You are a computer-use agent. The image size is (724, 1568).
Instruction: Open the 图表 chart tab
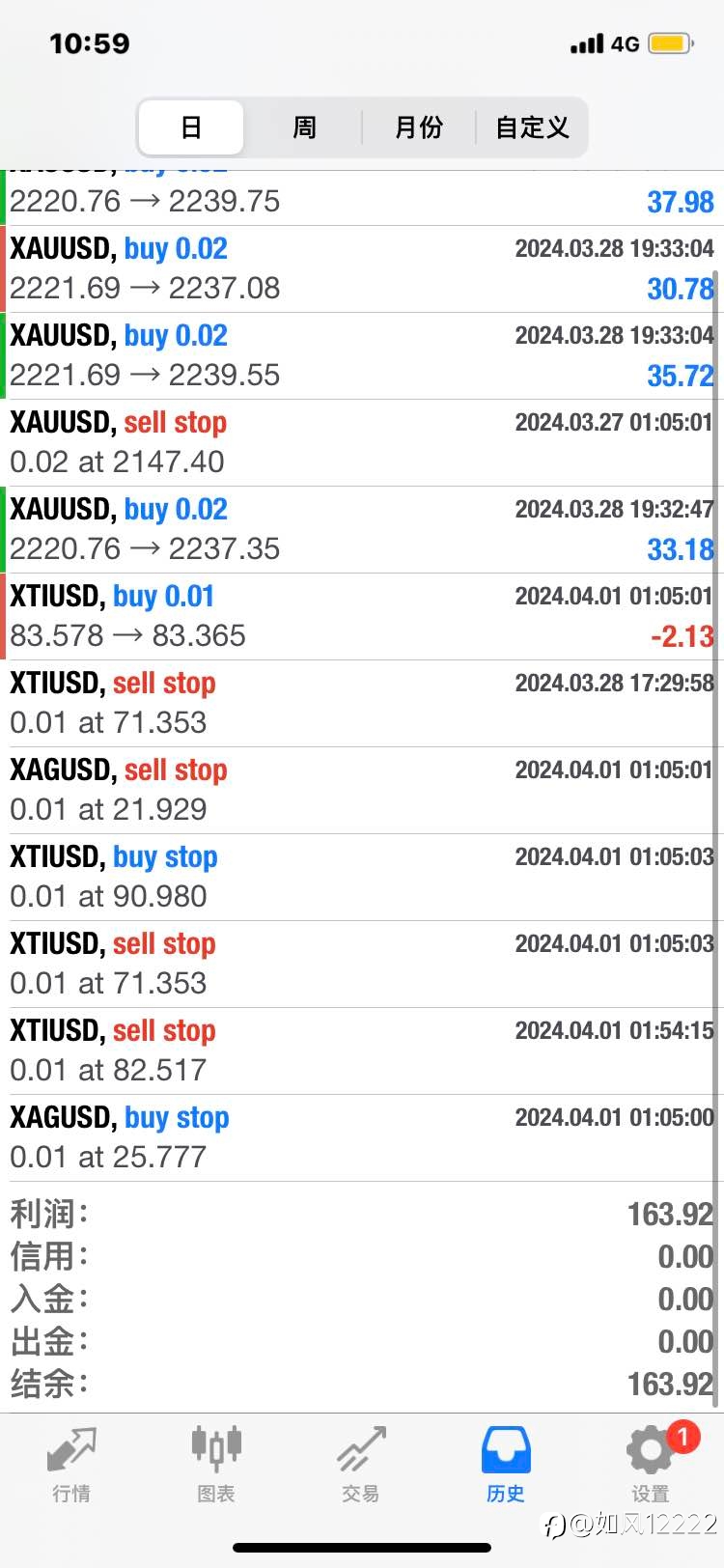tap(216, 1465)
